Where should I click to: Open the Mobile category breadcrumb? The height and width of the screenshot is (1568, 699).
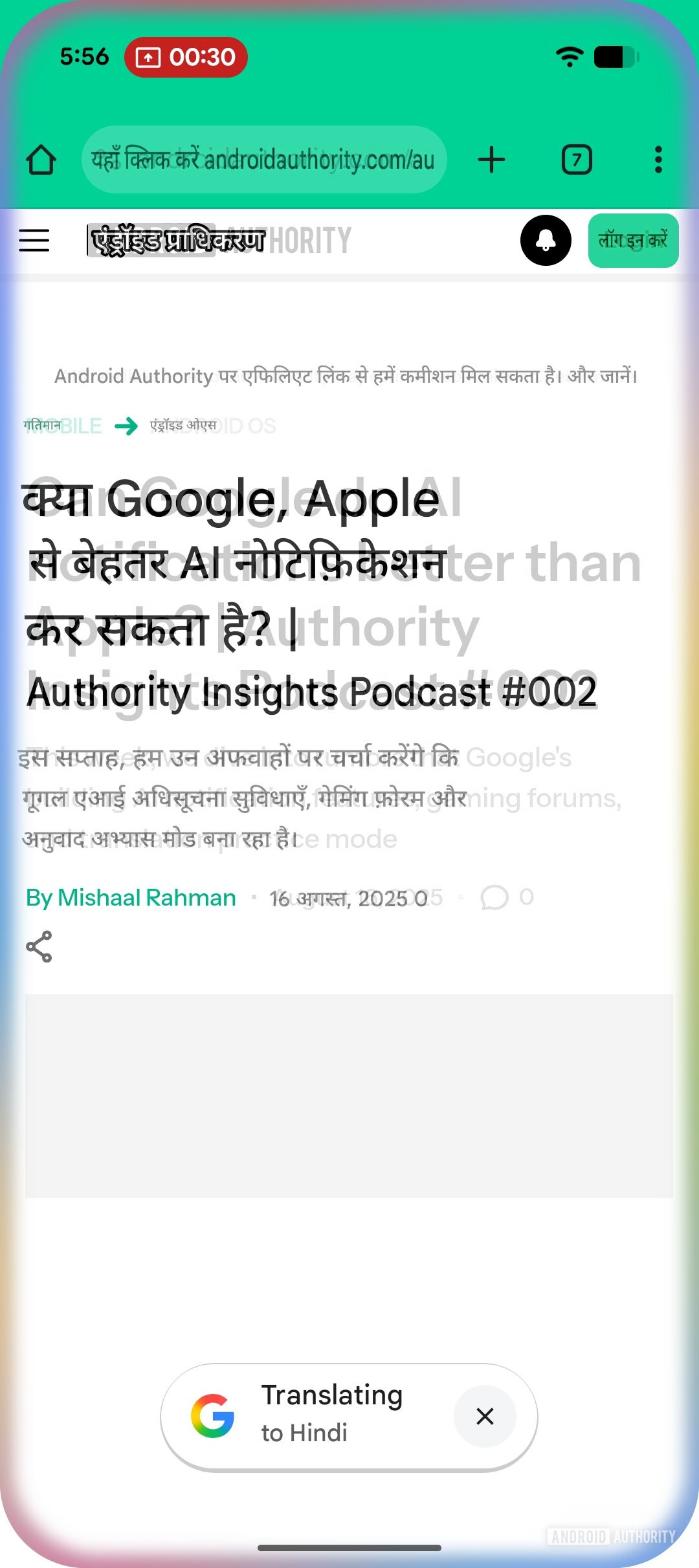coord(62,426)
